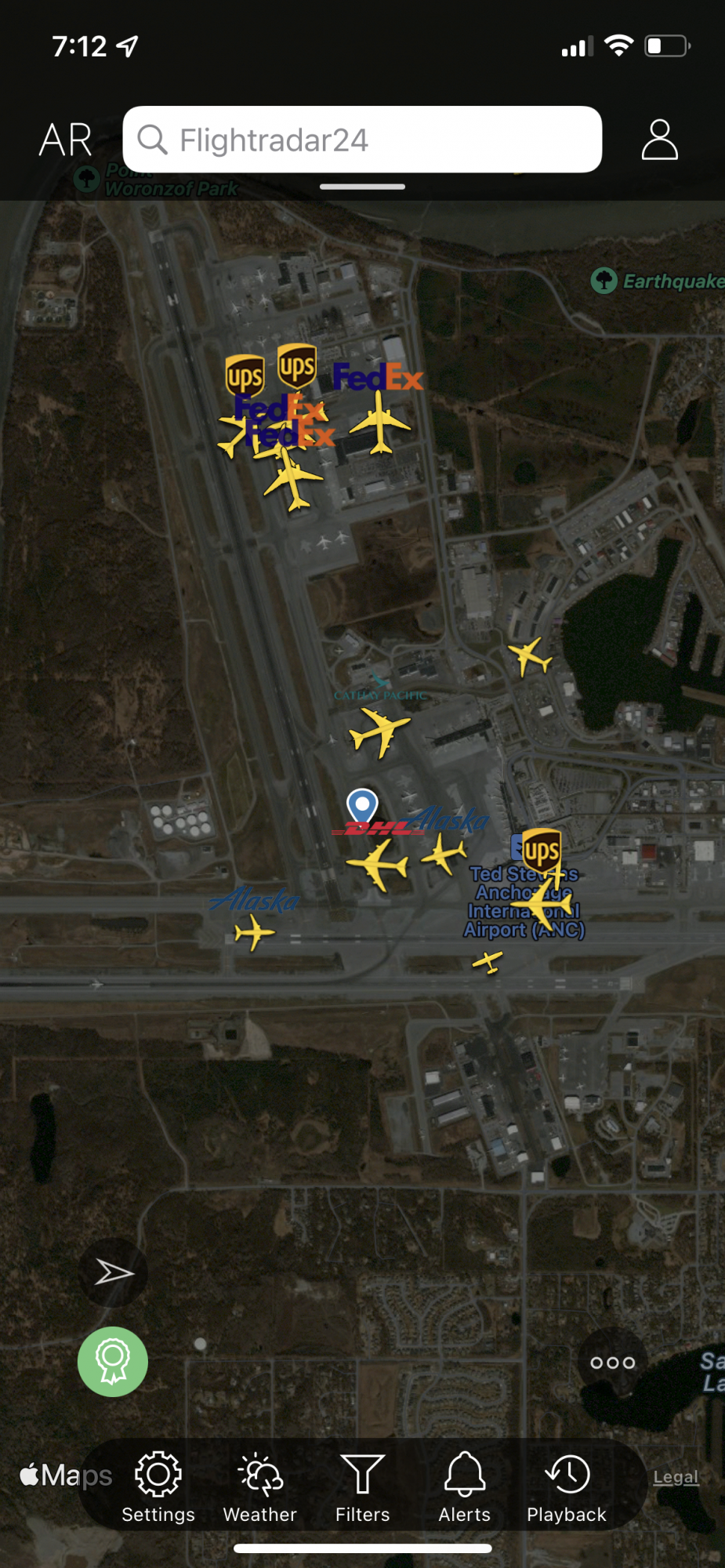725x1568 pixels.
Task: Open the Weather layer options
Action: click(259, 1487)
